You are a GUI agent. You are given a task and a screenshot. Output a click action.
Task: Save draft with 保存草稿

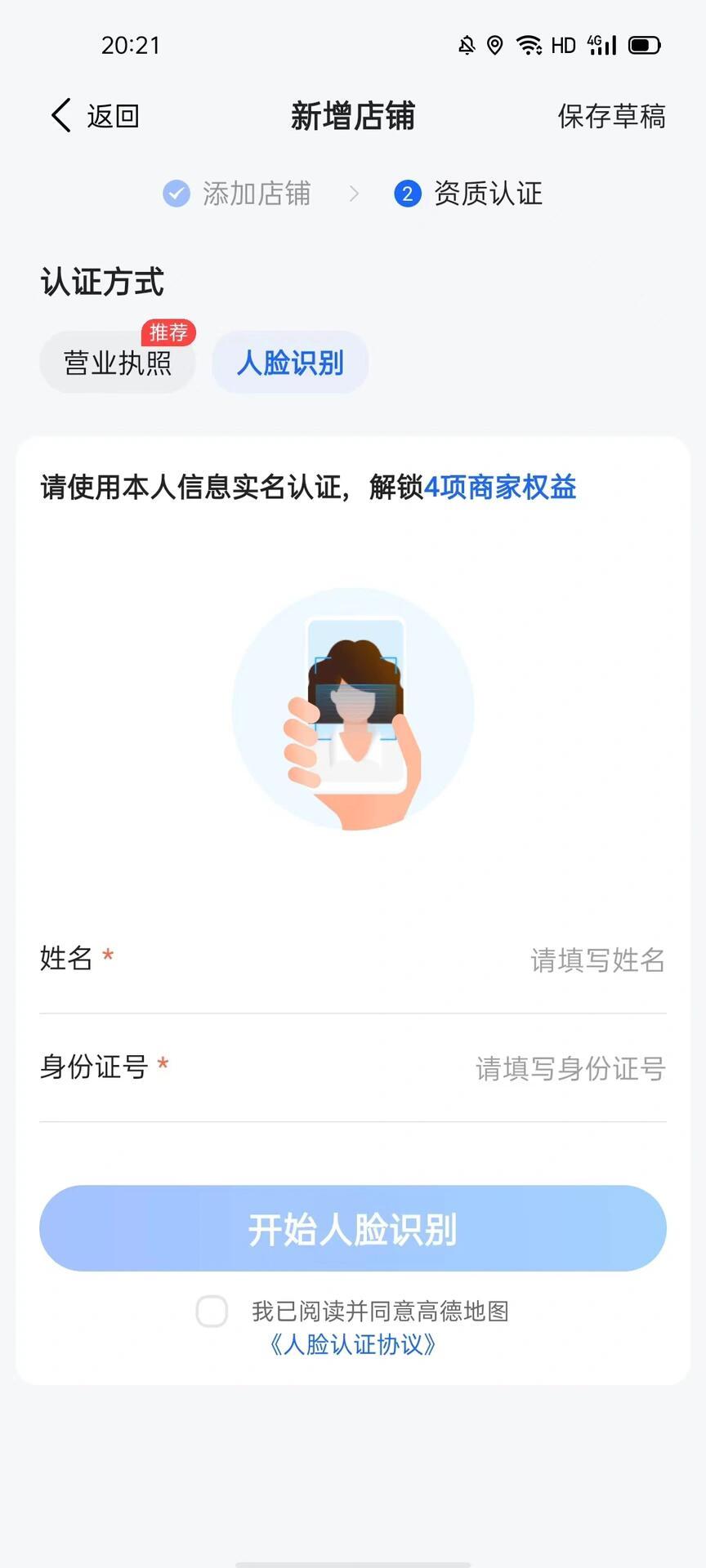[x=611, y=116]
